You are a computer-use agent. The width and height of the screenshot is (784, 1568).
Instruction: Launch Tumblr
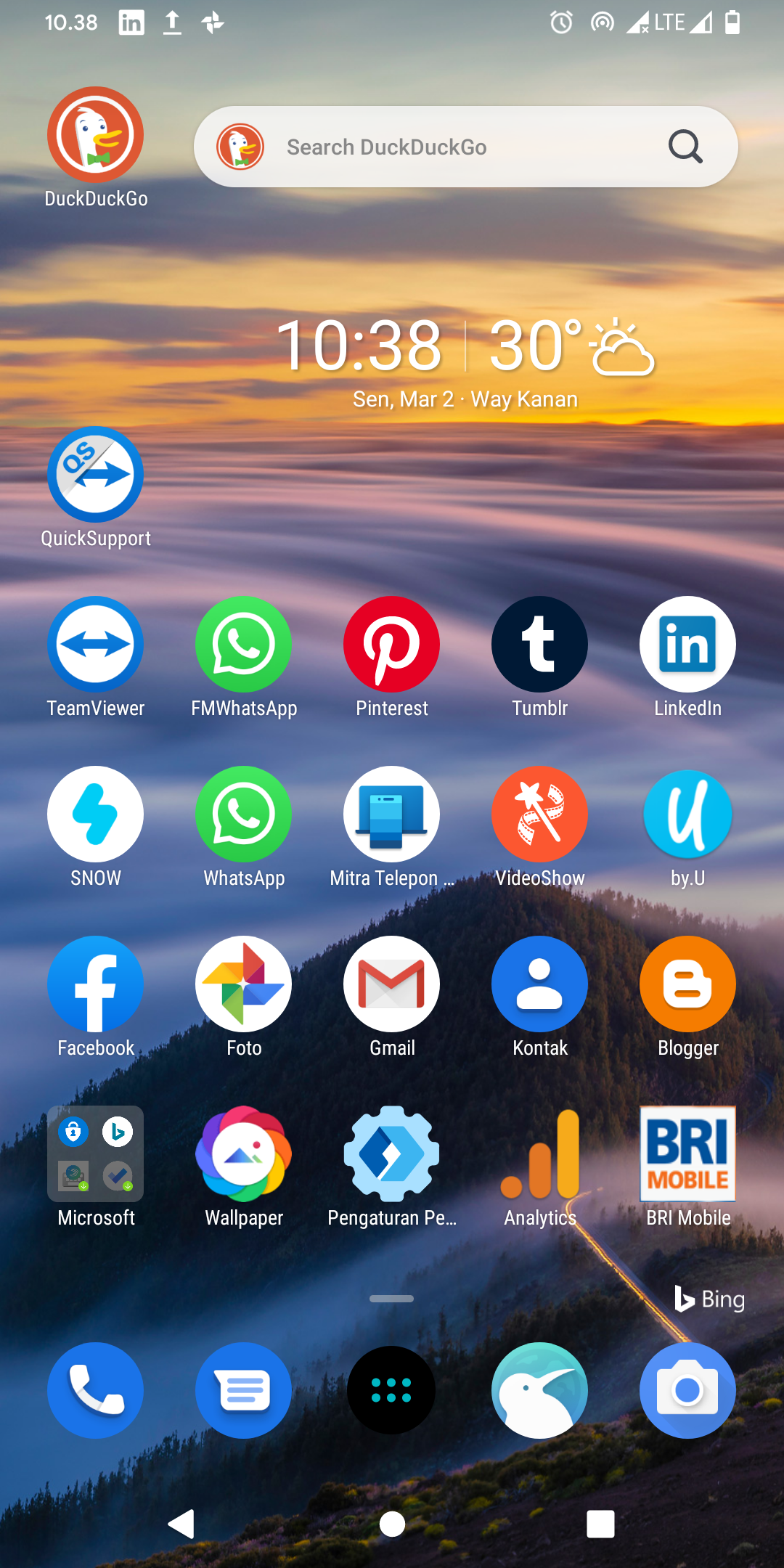tap(539, 645)
